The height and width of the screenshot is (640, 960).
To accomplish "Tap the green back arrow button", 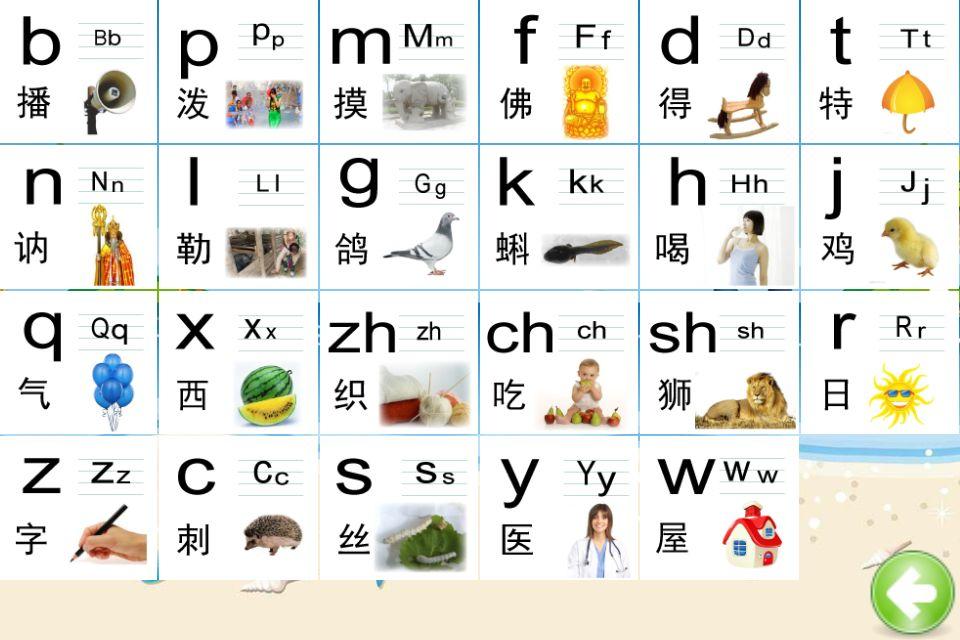I will tap(912, 592).
